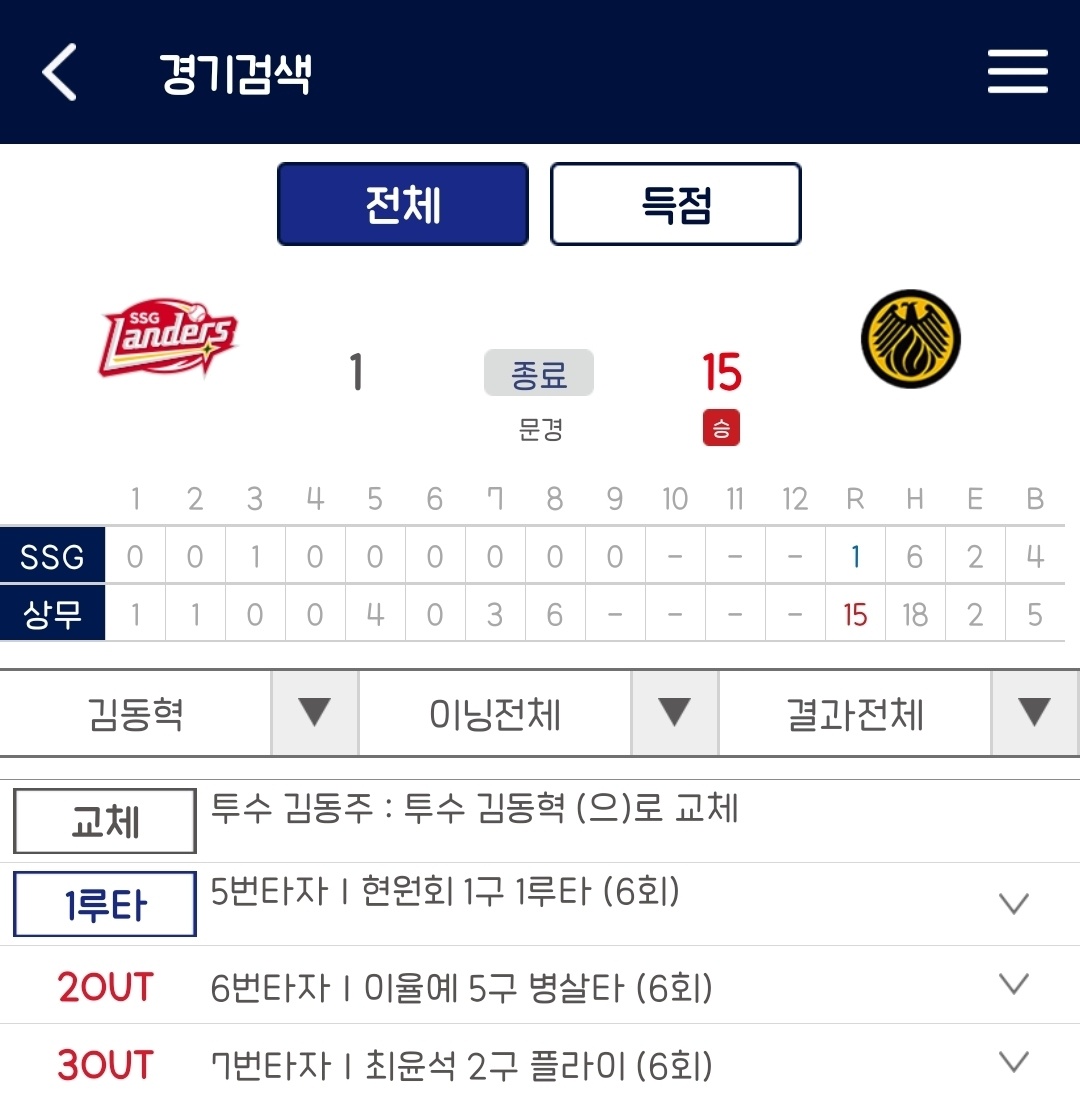Expand 이율예 병살타 play details
This screenshot has height=1095, width=1080.
click(1013, 985)
